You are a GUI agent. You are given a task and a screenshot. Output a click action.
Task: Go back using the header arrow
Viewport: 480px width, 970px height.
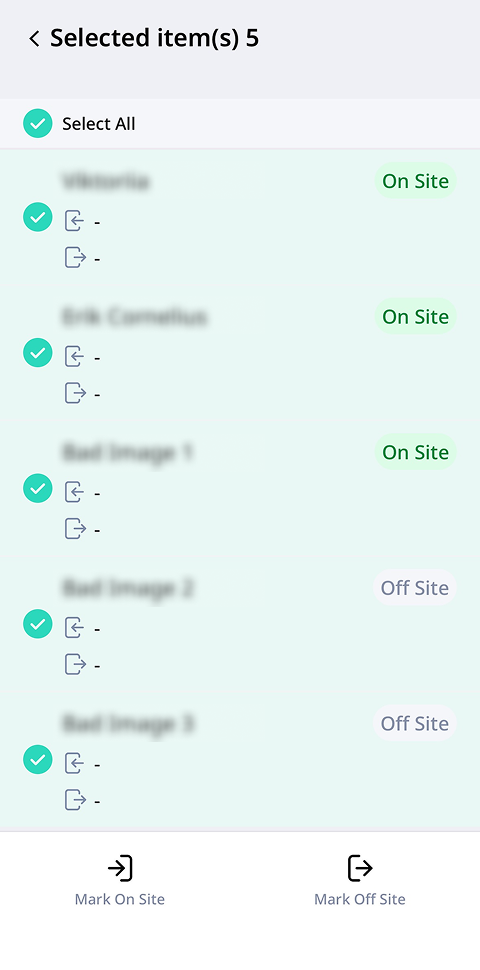pyautogui.click(x=34, y=38)
